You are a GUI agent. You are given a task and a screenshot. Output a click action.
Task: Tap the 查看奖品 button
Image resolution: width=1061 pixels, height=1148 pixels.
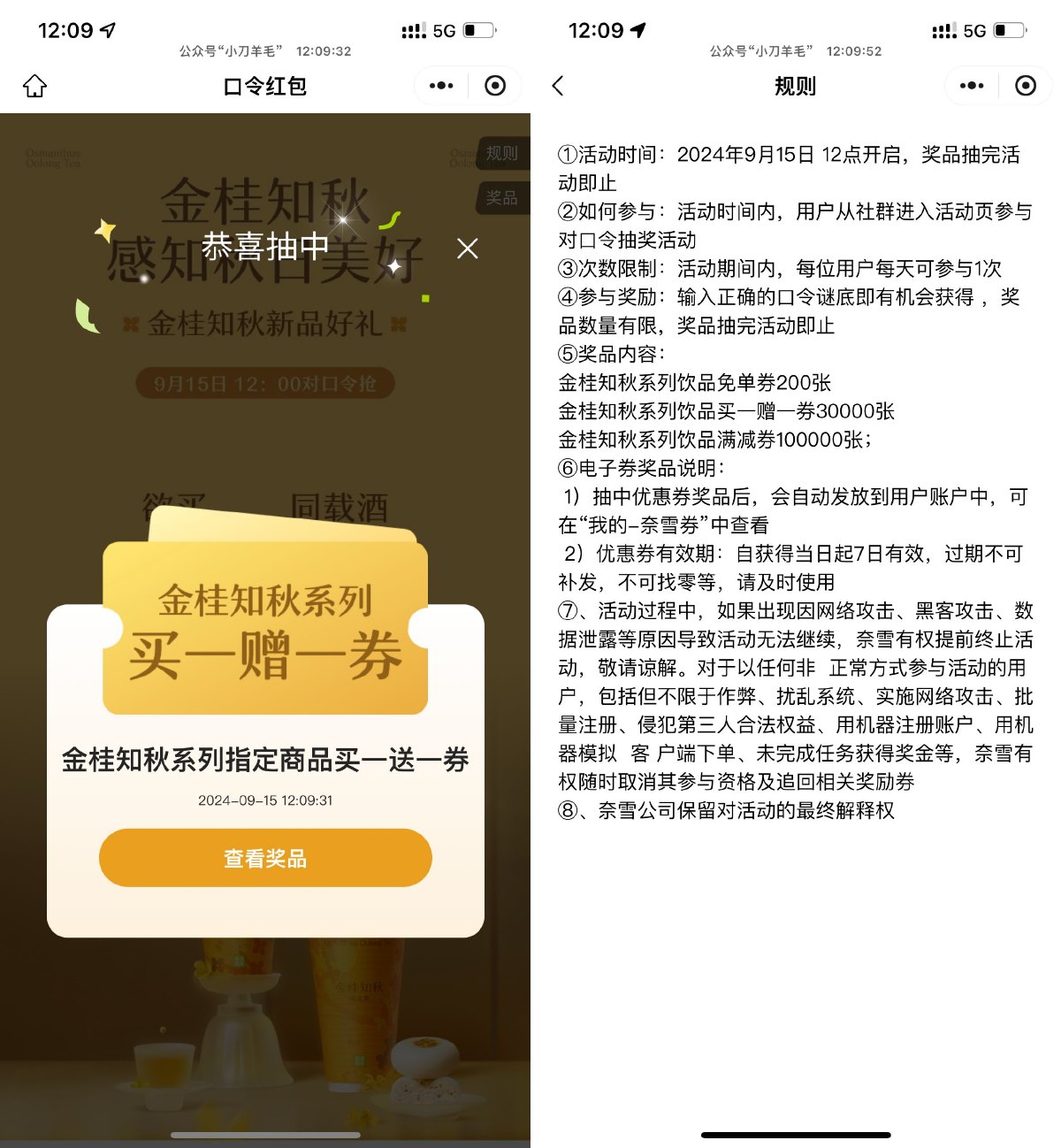click(265, 858)
